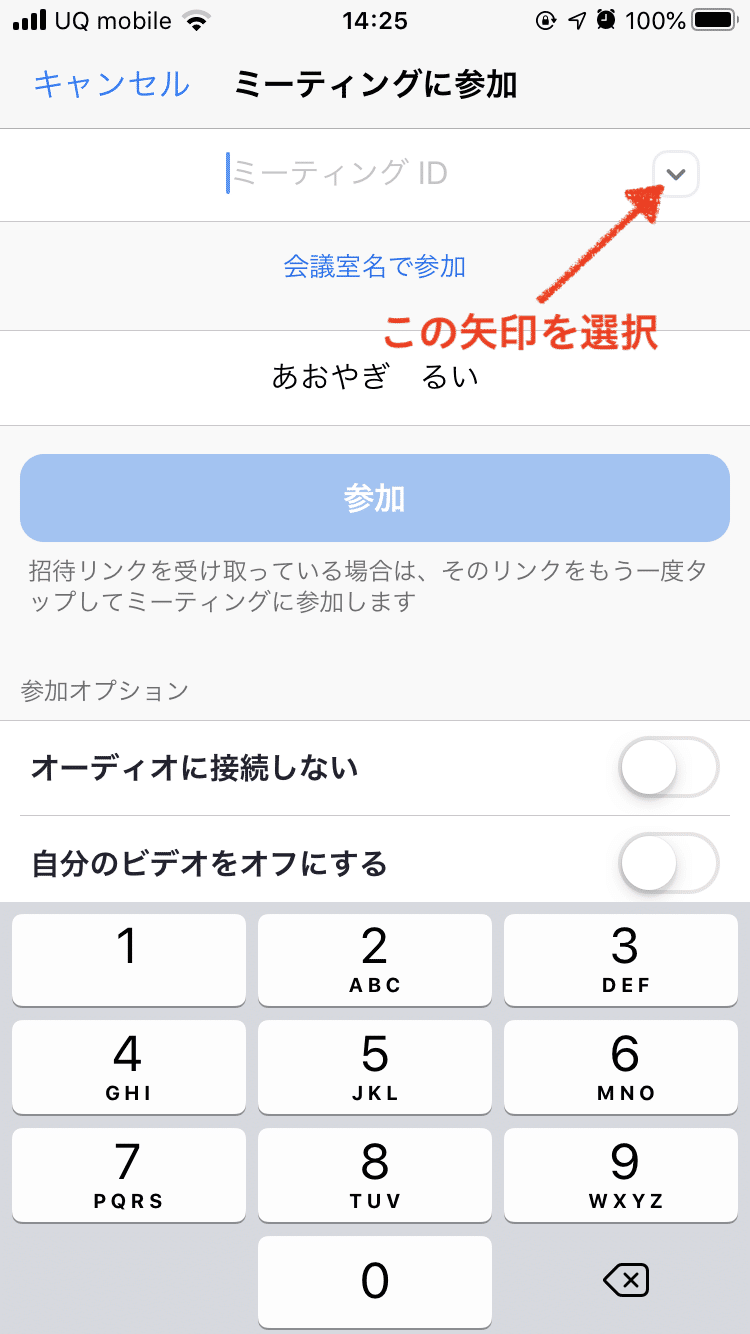Screen dimensions: 750x1334
Task: Tap the cellular signal strength icon
Action: (x=30, y=19)
